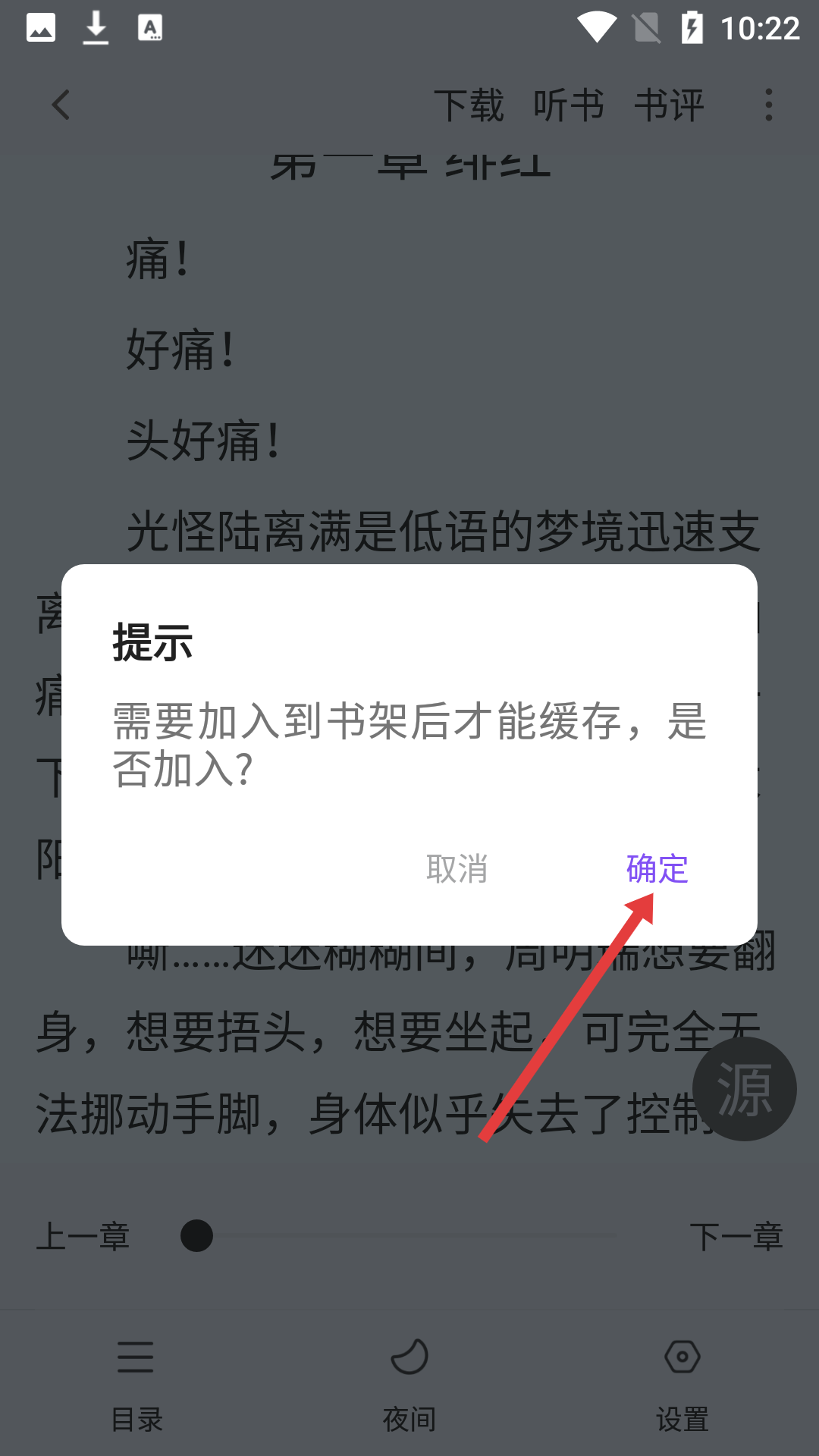This screenshot has width=819, height=1456.
Task: Open the 目录 table of contents
Action: [136, 1386]
